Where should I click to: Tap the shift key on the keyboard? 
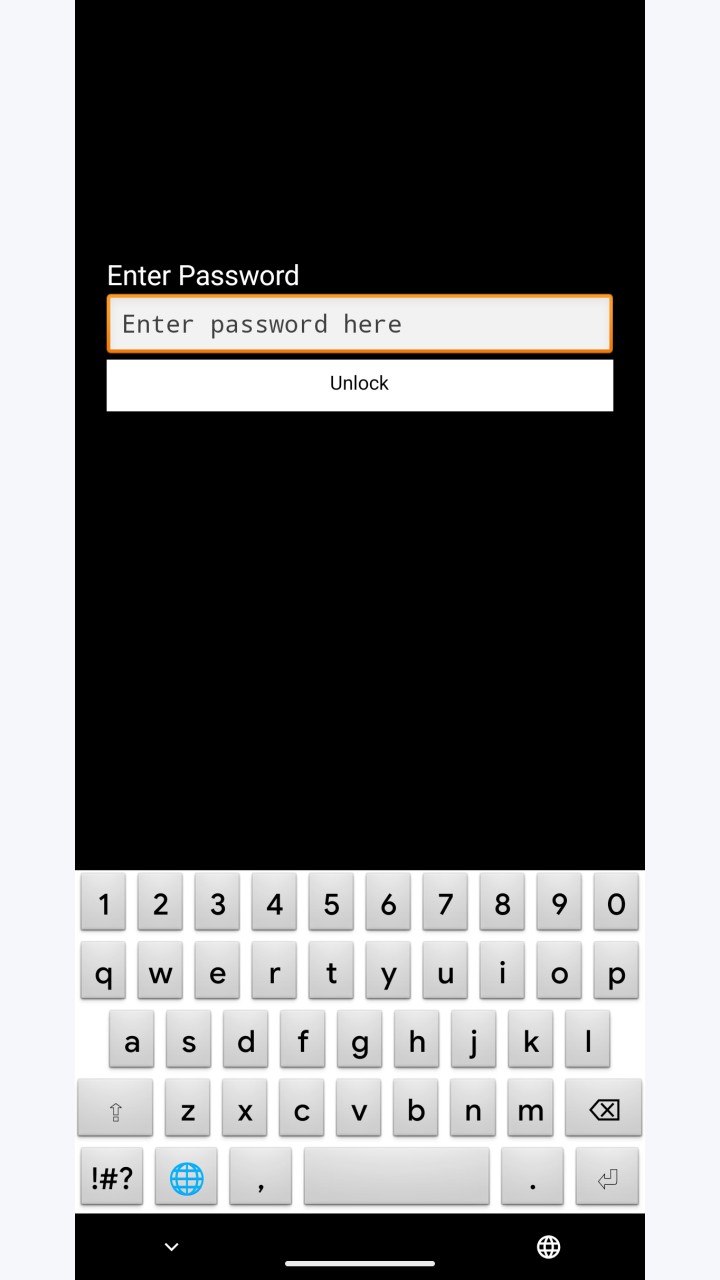[115, 1108]
